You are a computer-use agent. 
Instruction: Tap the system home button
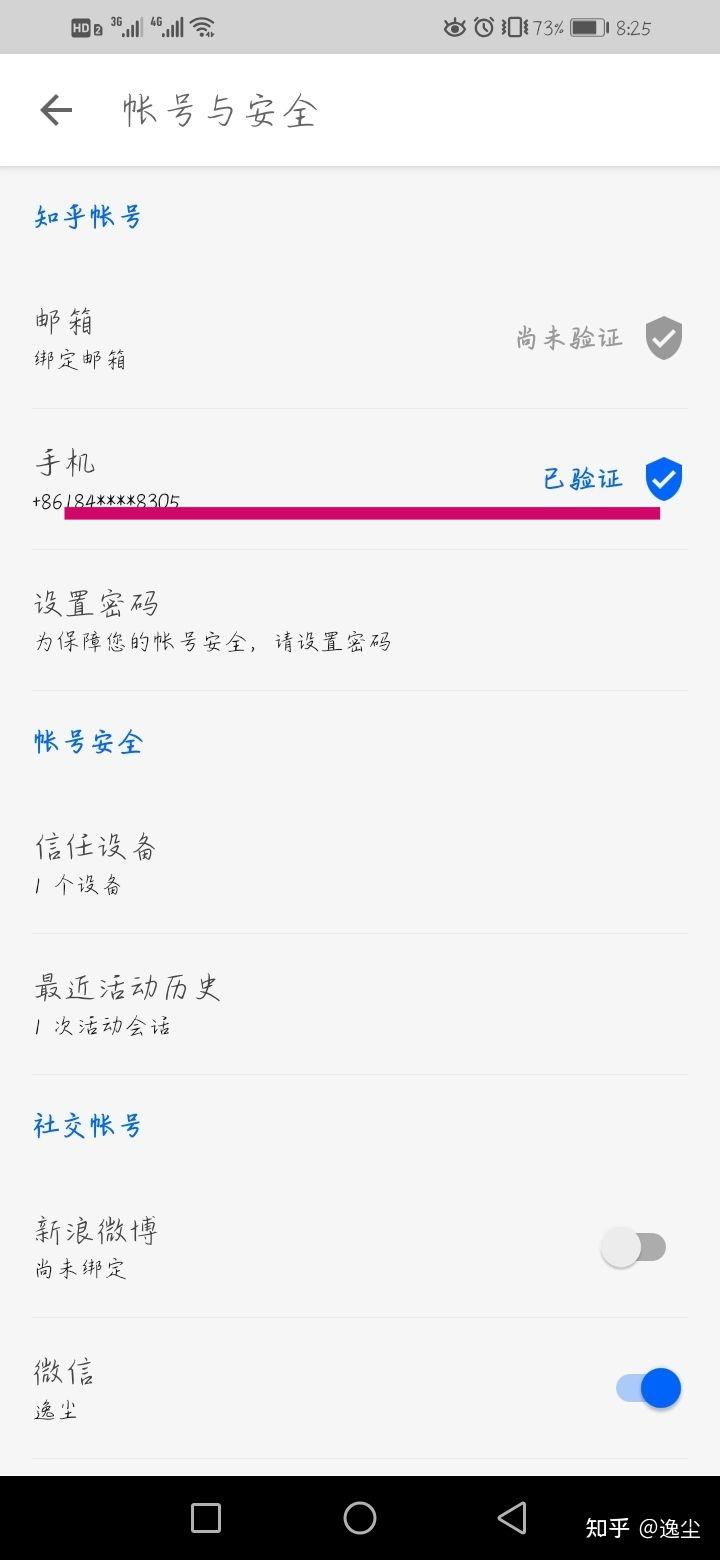click(360, 1518)
